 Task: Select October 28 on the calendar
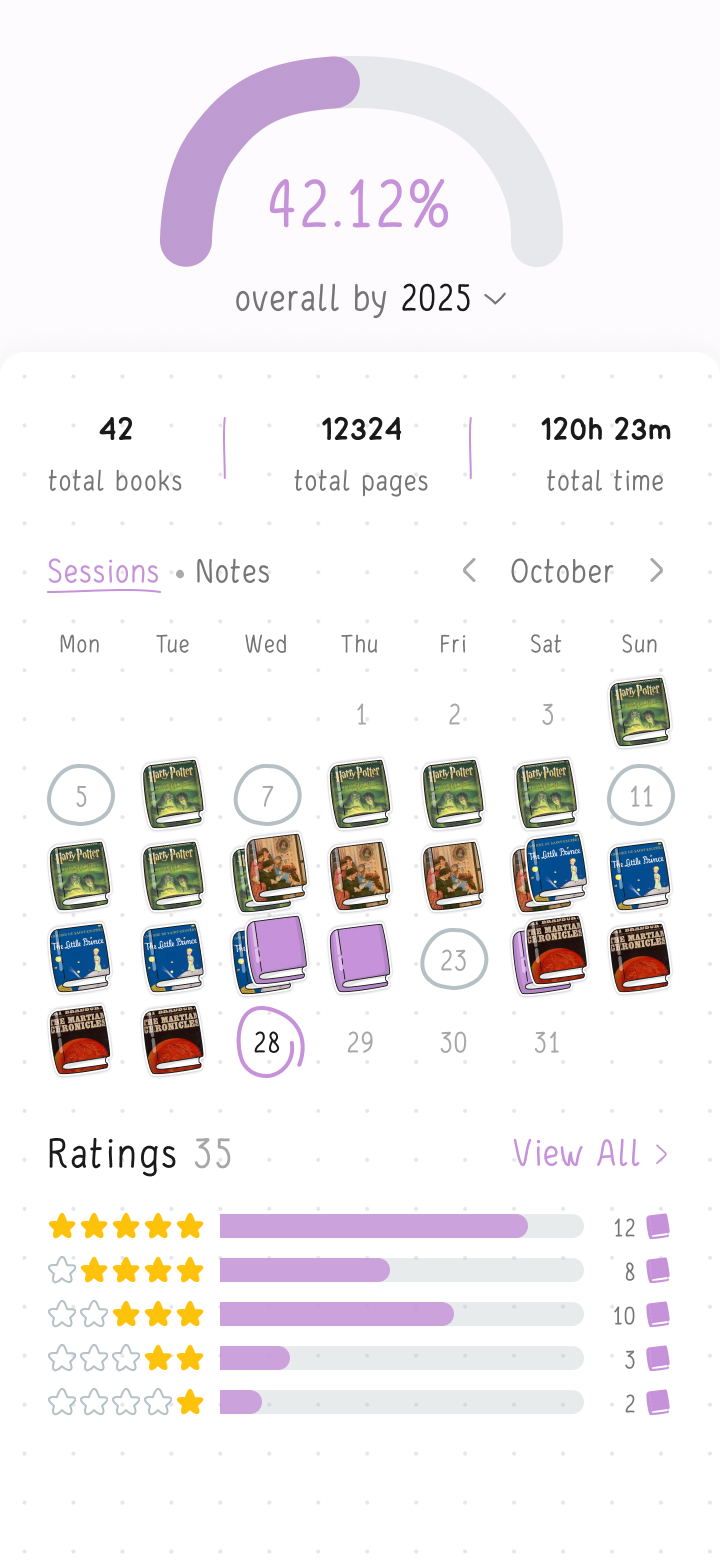point(268,1043)
